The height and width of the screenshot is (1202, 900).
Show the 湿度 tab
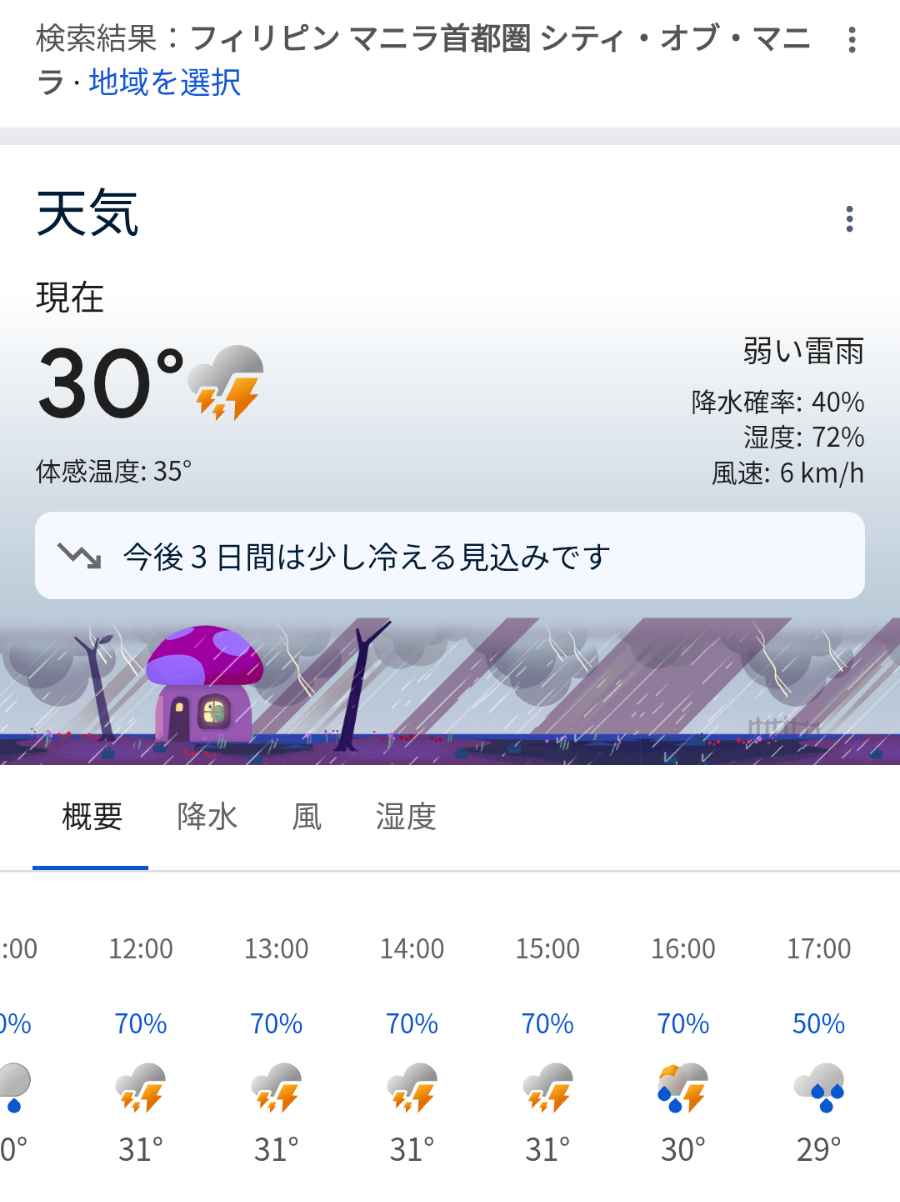point(406,817)
